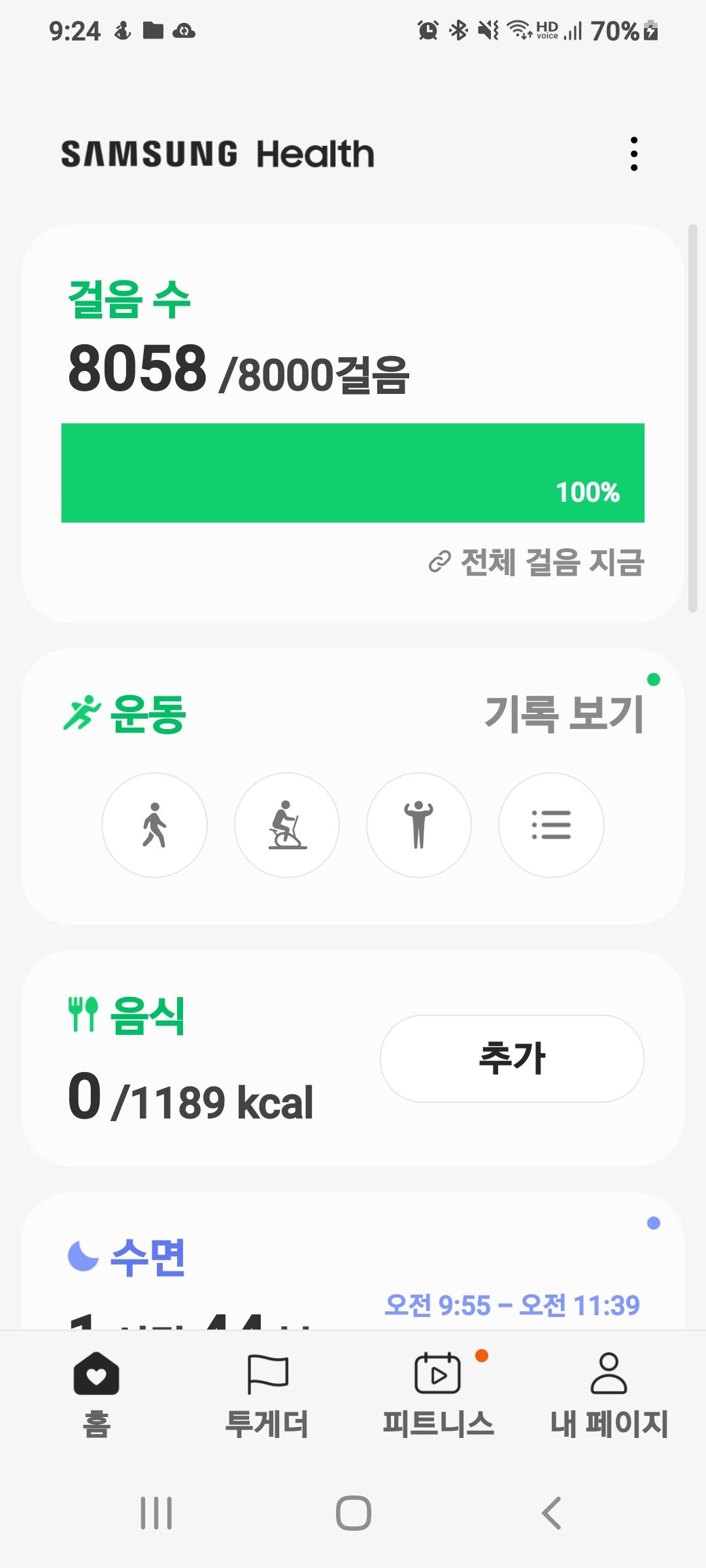Open the full exercise list icon
This screenshot has height=1568, width=706.
[551, 825]
